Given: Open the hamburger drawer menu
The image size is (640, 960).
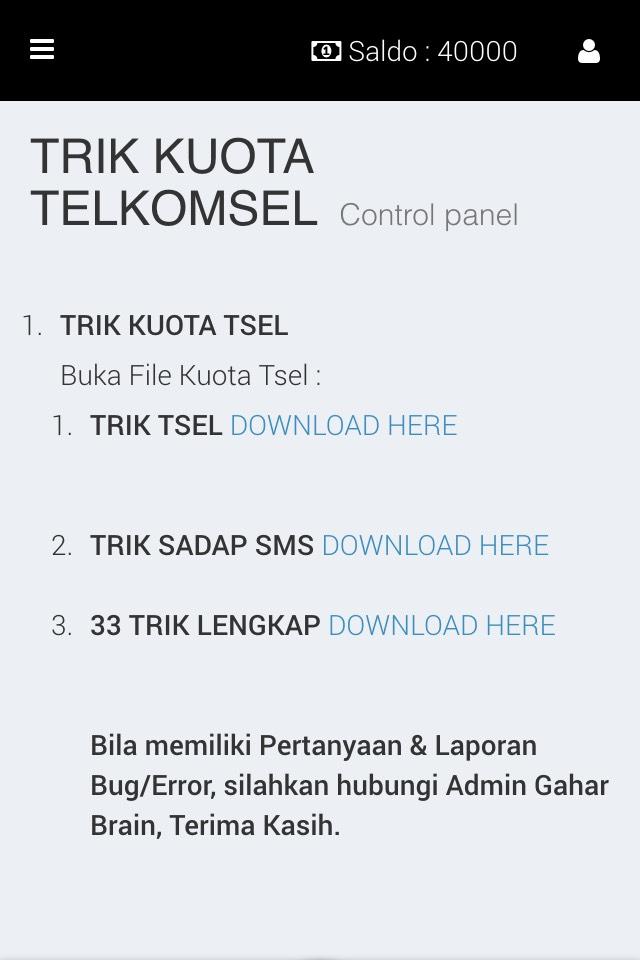Looking at the screenshot, I should tap(42, 50).
